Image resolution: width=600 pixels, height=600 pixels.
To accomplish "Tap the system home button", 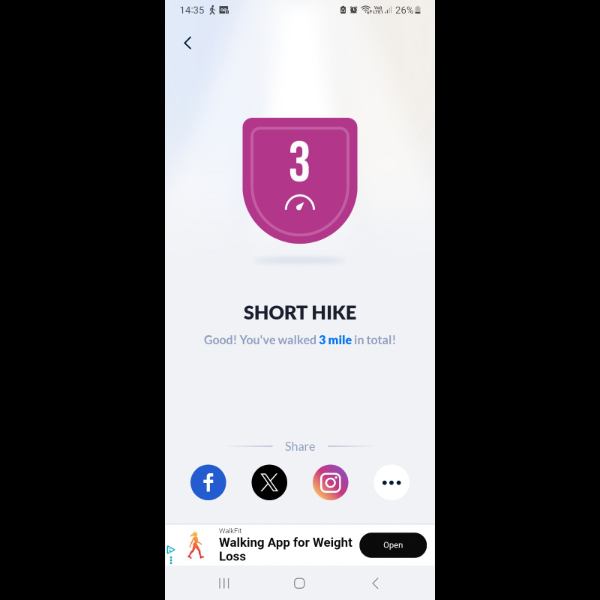I will tap(299, 583).
